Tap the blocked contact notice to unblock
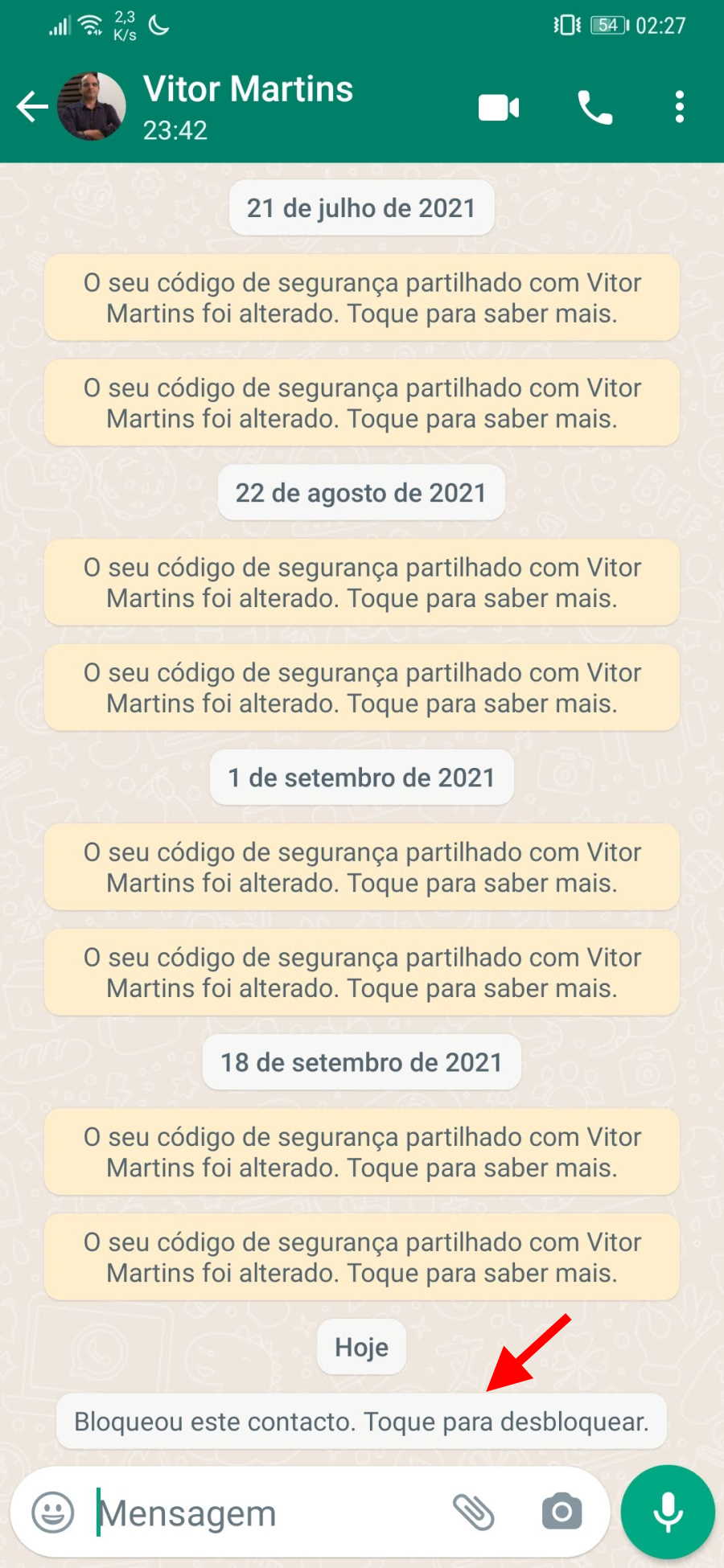Viewport: 724px width, 1568px height. point(361,1422)
